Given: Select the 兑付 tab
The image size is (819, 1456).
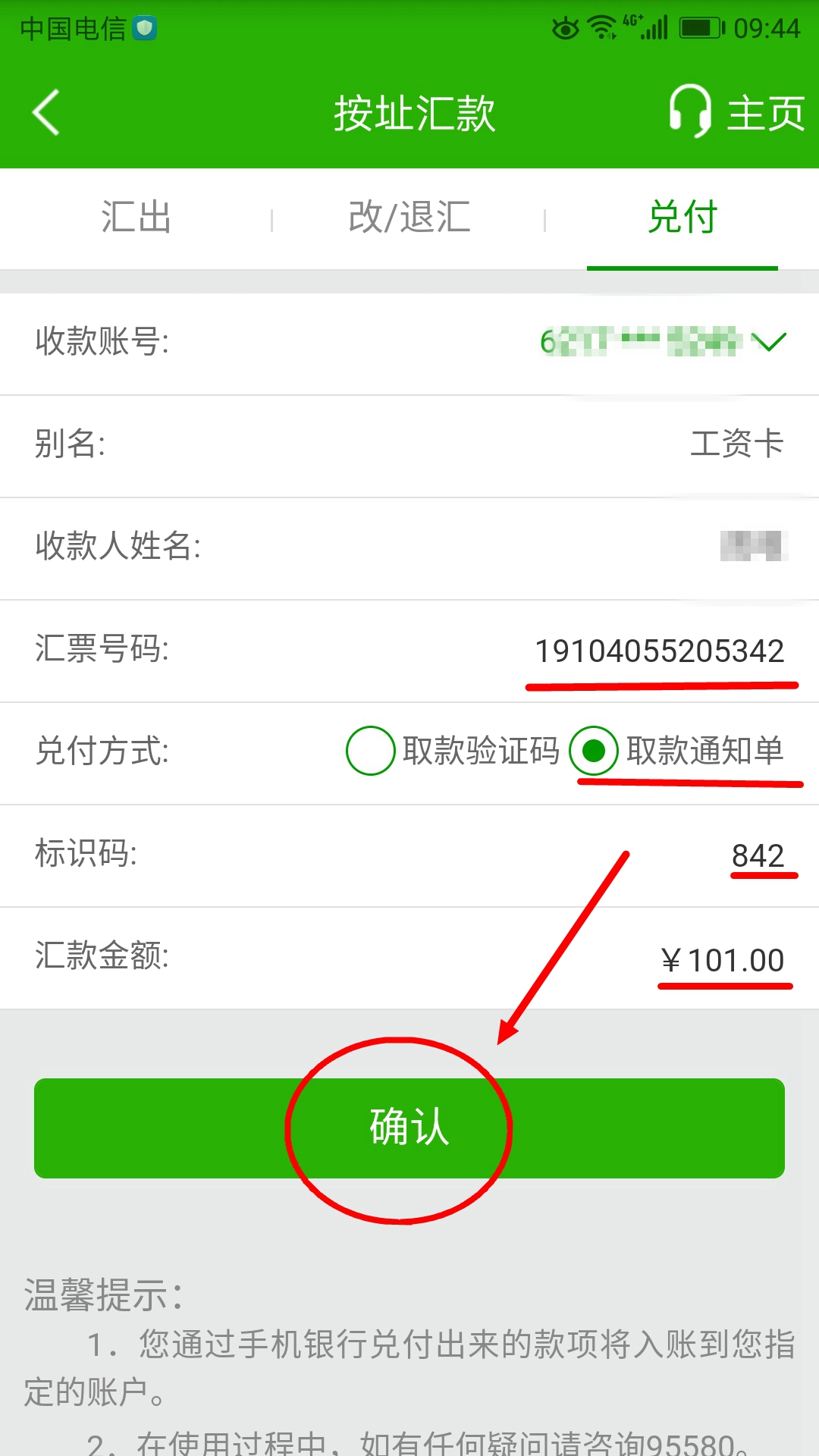Looking at the screenshot, I should click(682, 218).
